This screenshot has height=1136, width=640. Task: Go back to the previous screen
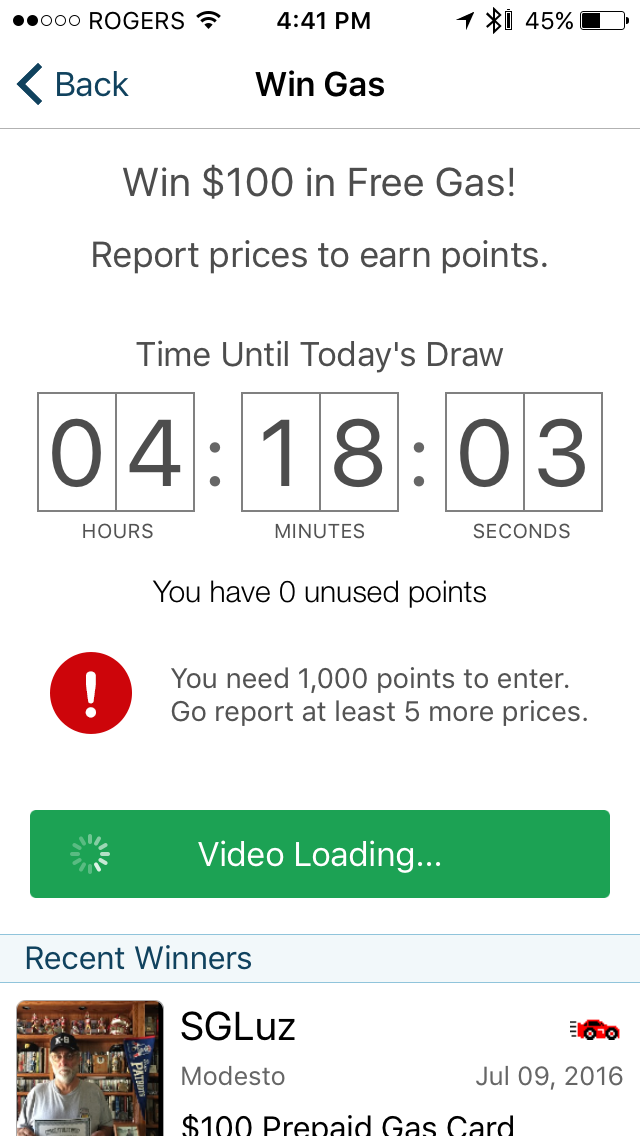pyautogui.click(x=72, y=85)
